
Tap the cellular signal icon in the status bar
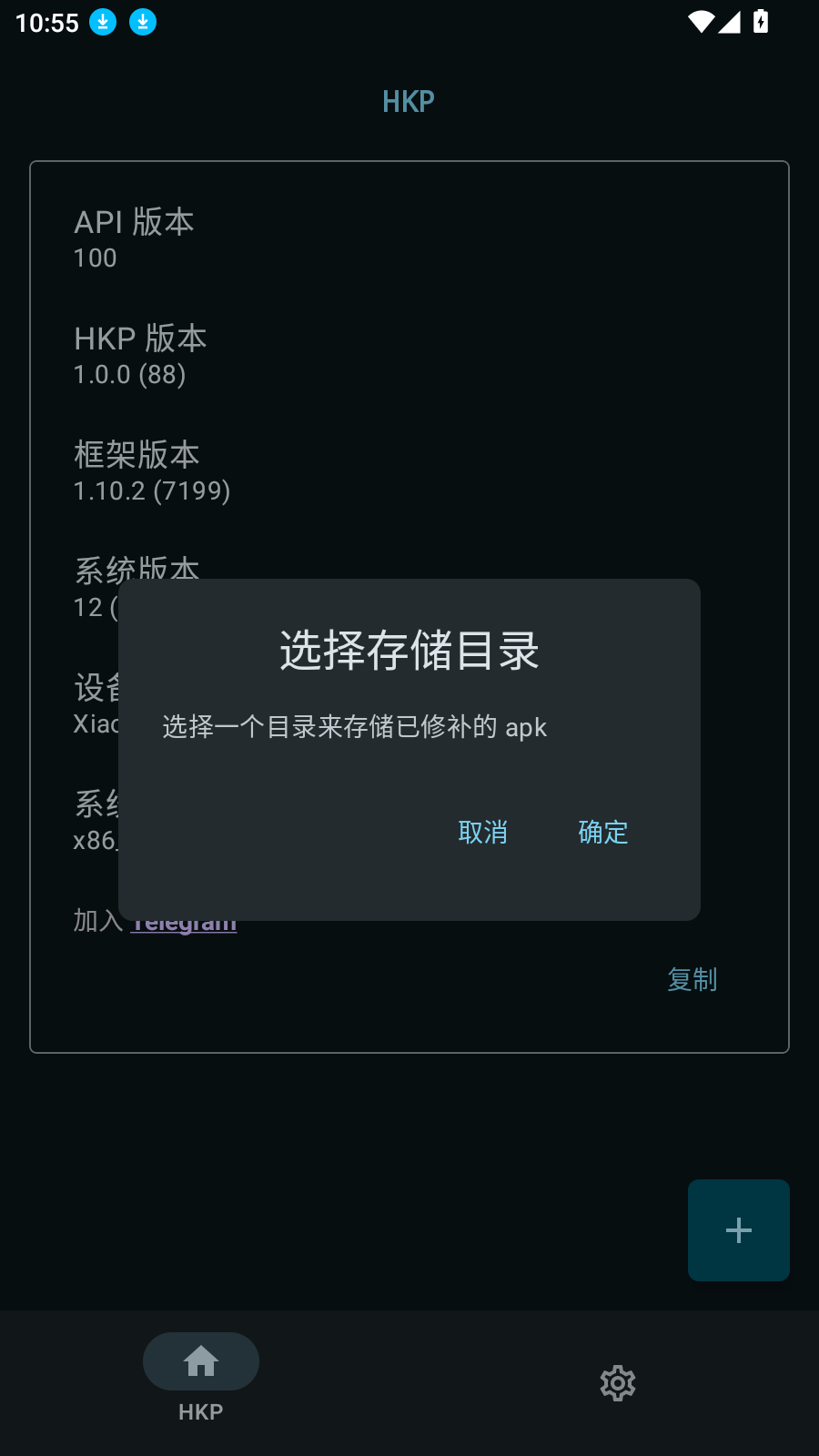click(x=731, y=22)
